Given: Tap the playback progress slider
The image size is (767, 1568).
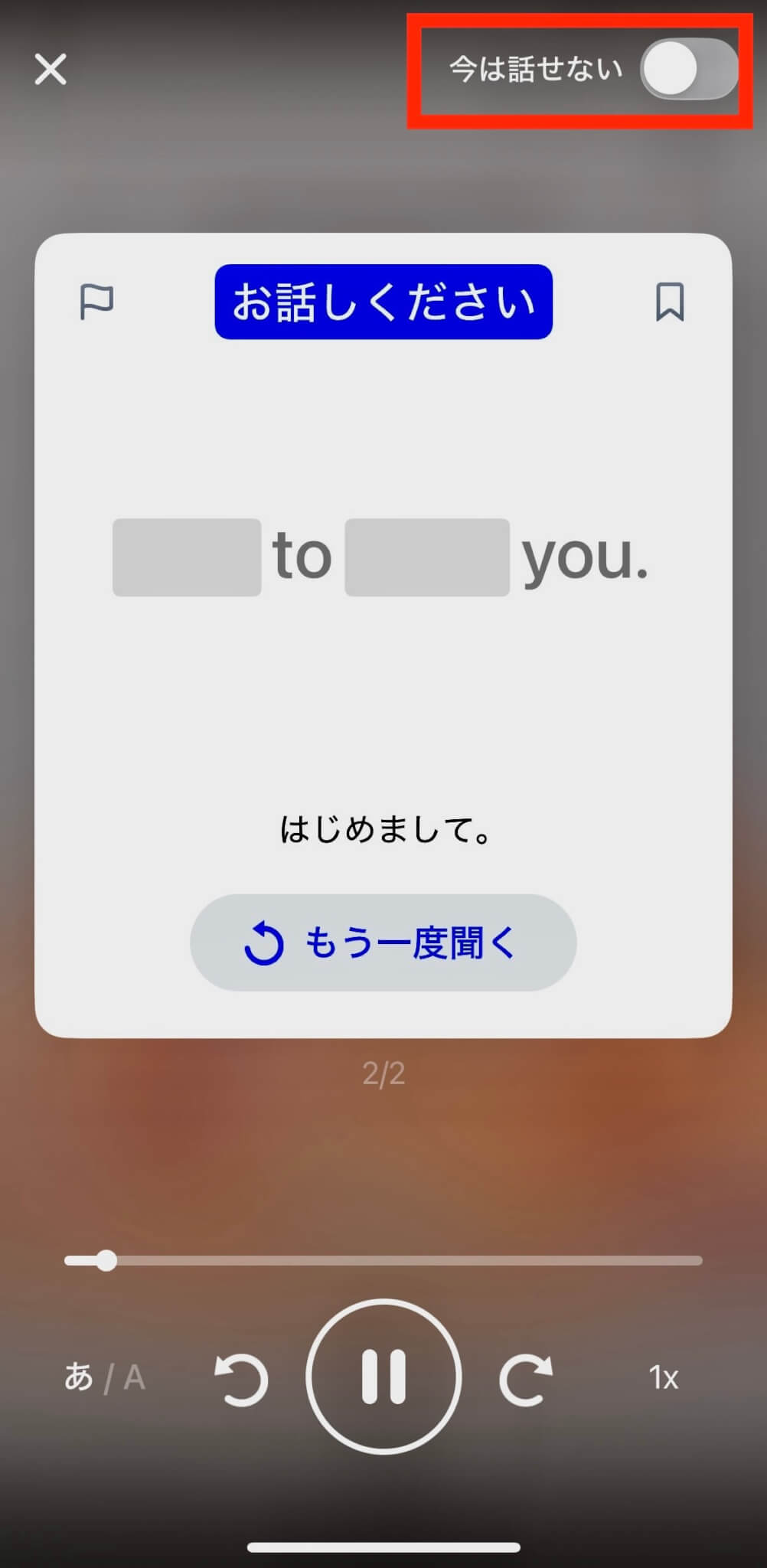Looking at the screenshot, I should click(383, 1260).
